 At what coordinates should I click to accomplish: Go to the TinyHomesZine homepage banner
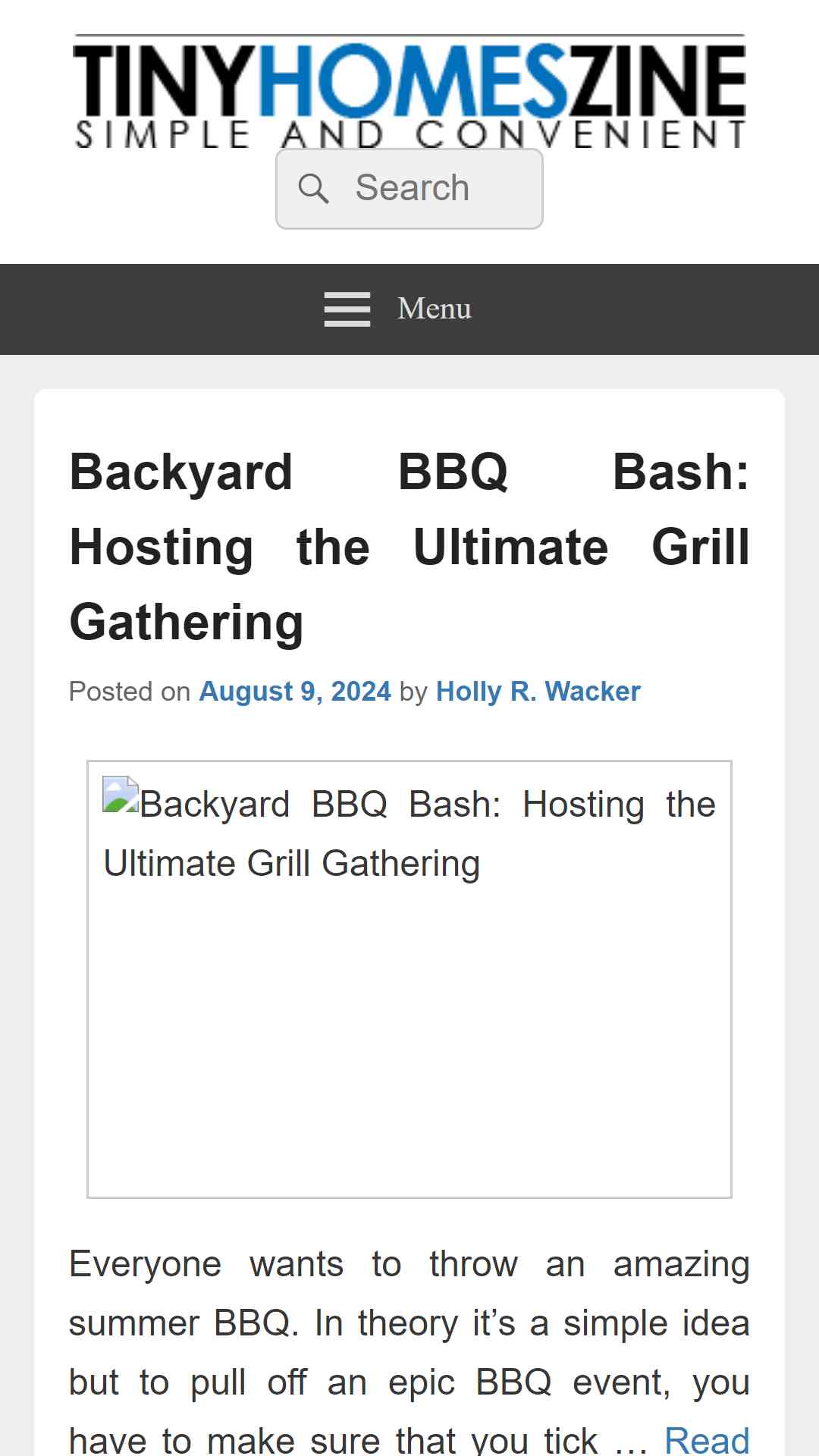409,91
